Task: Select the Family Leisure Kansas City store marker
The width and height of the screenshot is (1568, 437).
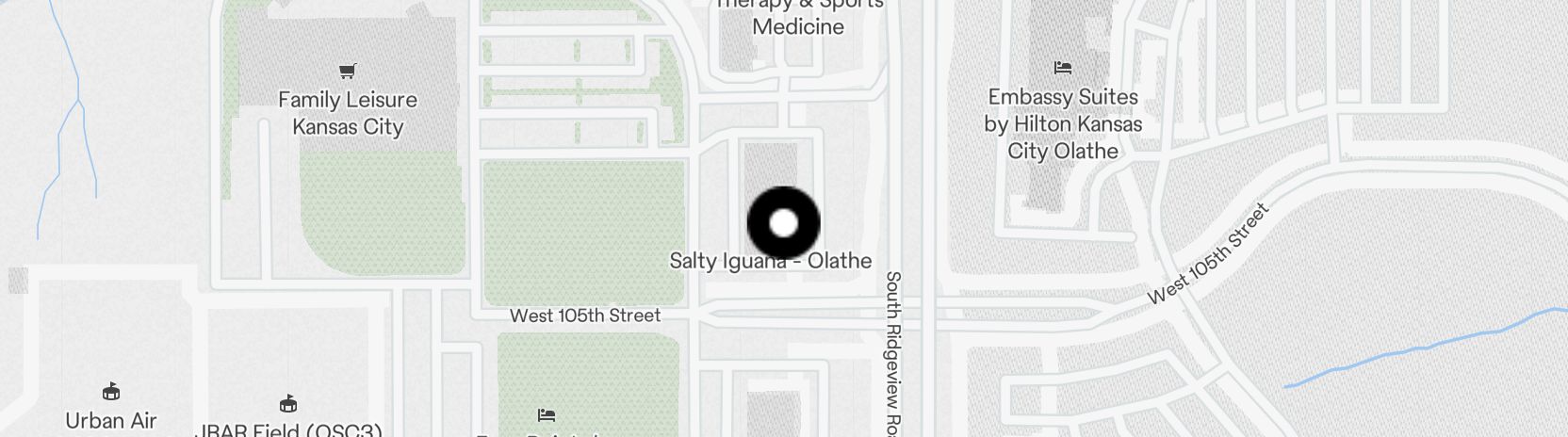Action: pyautogui.click(x=348, y=71)
